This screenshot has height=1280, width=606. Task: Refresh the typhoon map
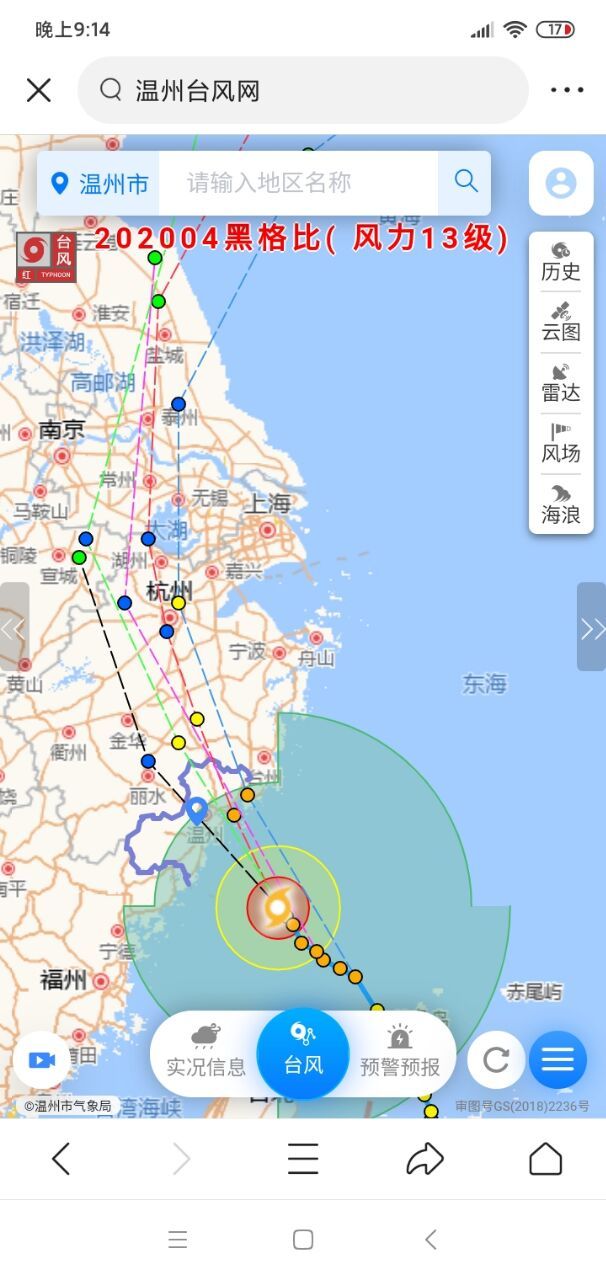tap(495, 1060)
